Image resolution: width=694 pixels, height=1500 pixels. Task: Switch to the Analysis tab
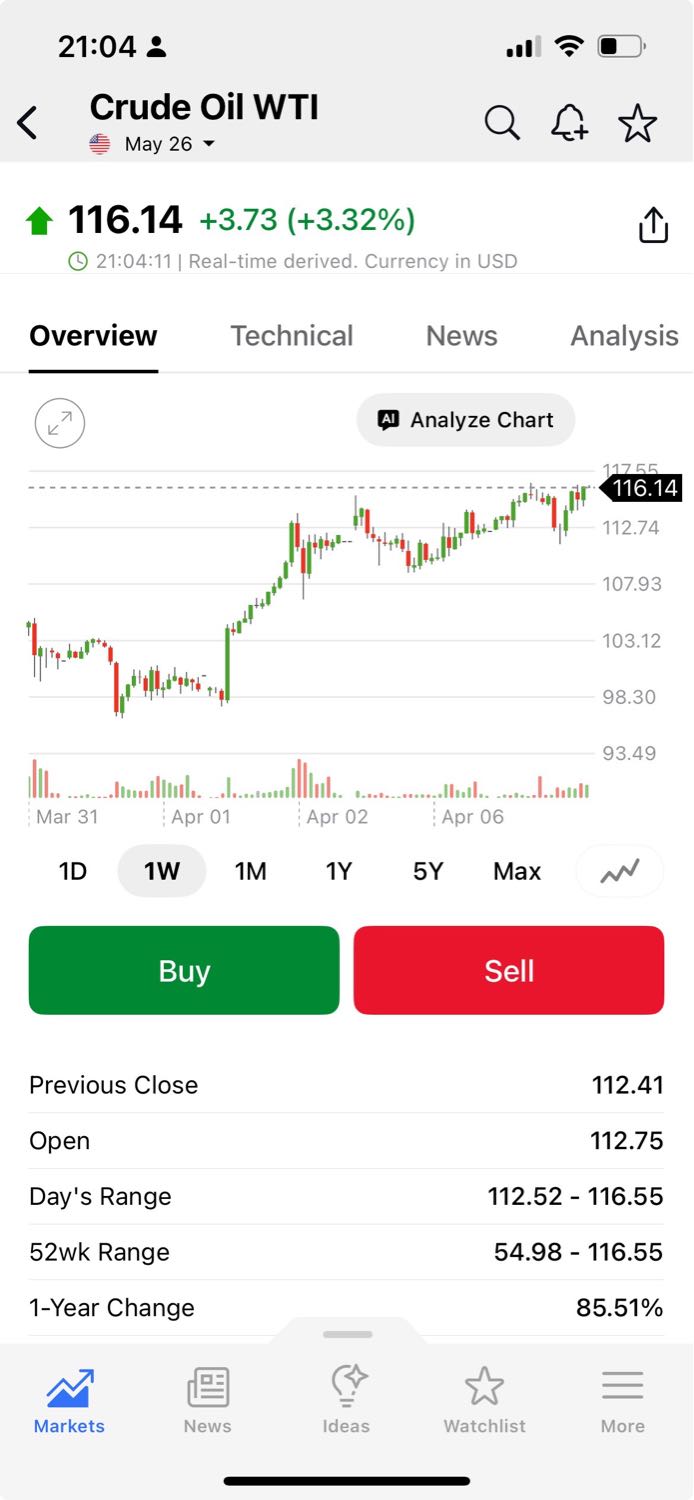(x=624, y=336)
